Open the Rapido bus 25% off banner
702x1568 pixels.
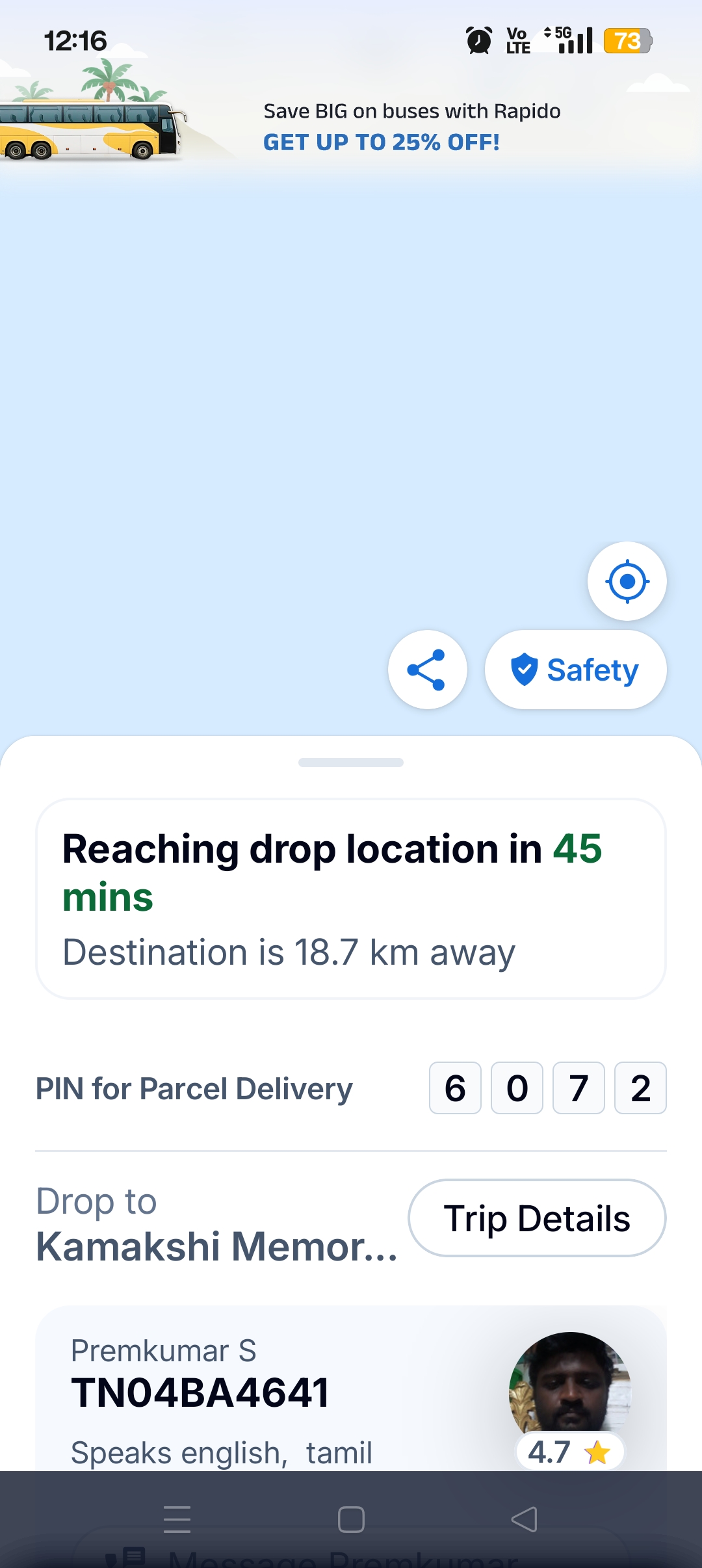pyautogui.click(x=381, y=127)
